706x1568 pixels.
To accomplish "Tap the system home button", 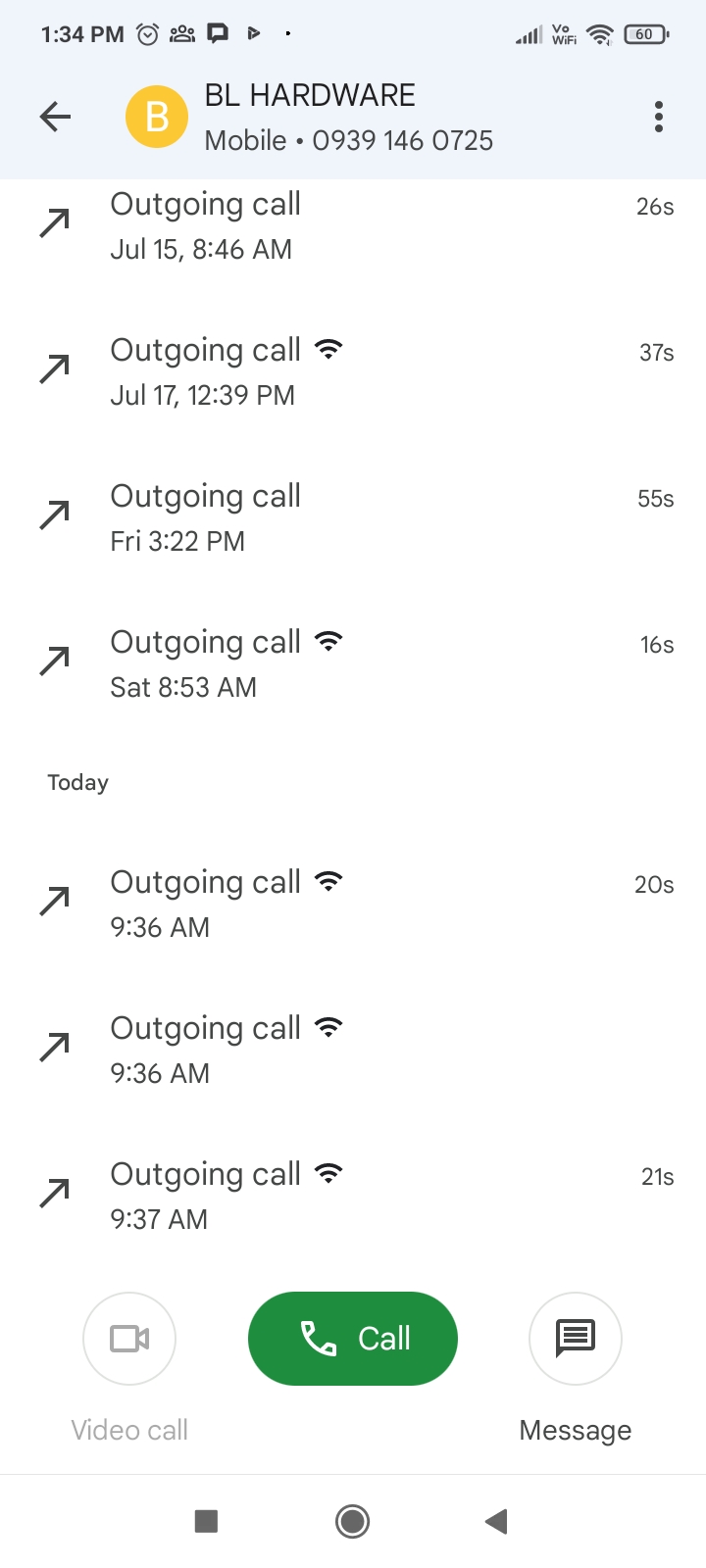I will [352, 1521].
